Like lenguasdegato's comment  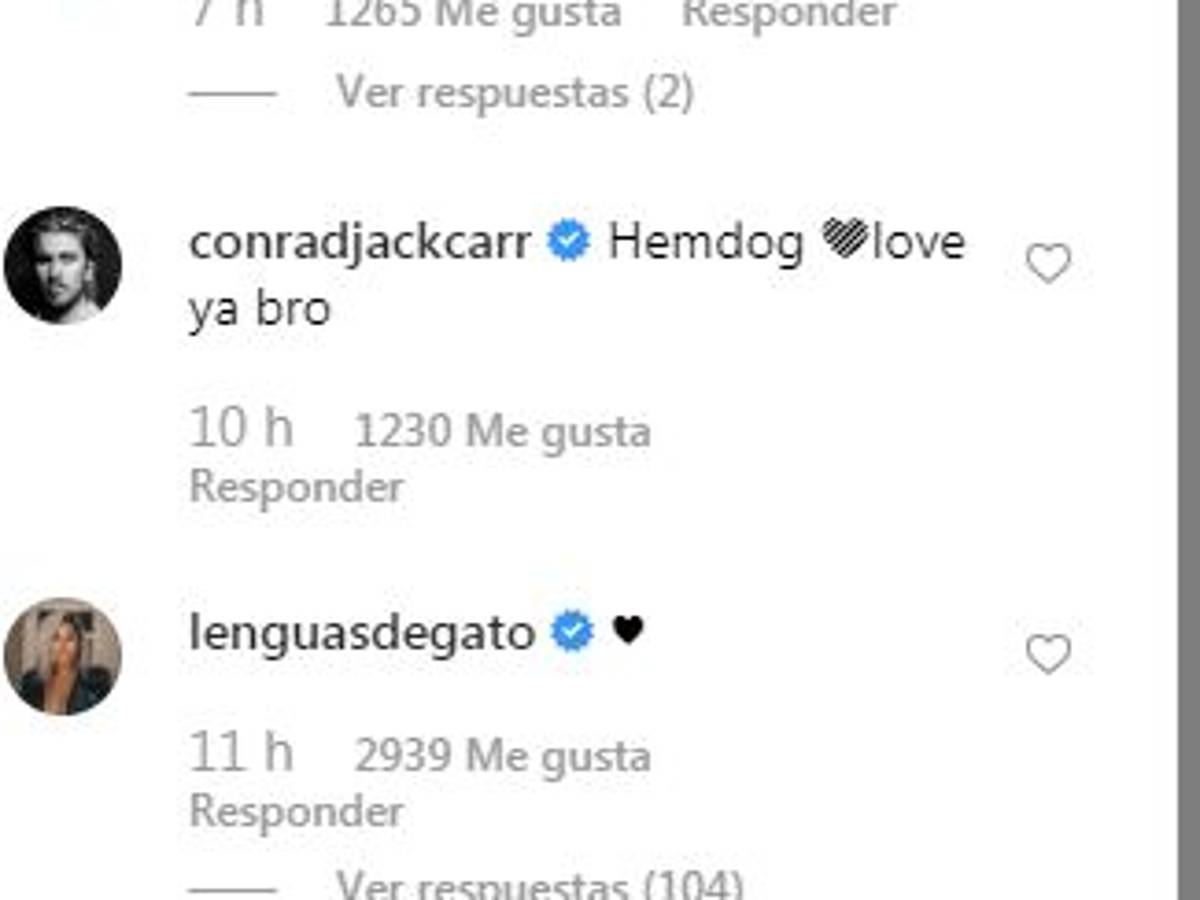click(1048, 655)
